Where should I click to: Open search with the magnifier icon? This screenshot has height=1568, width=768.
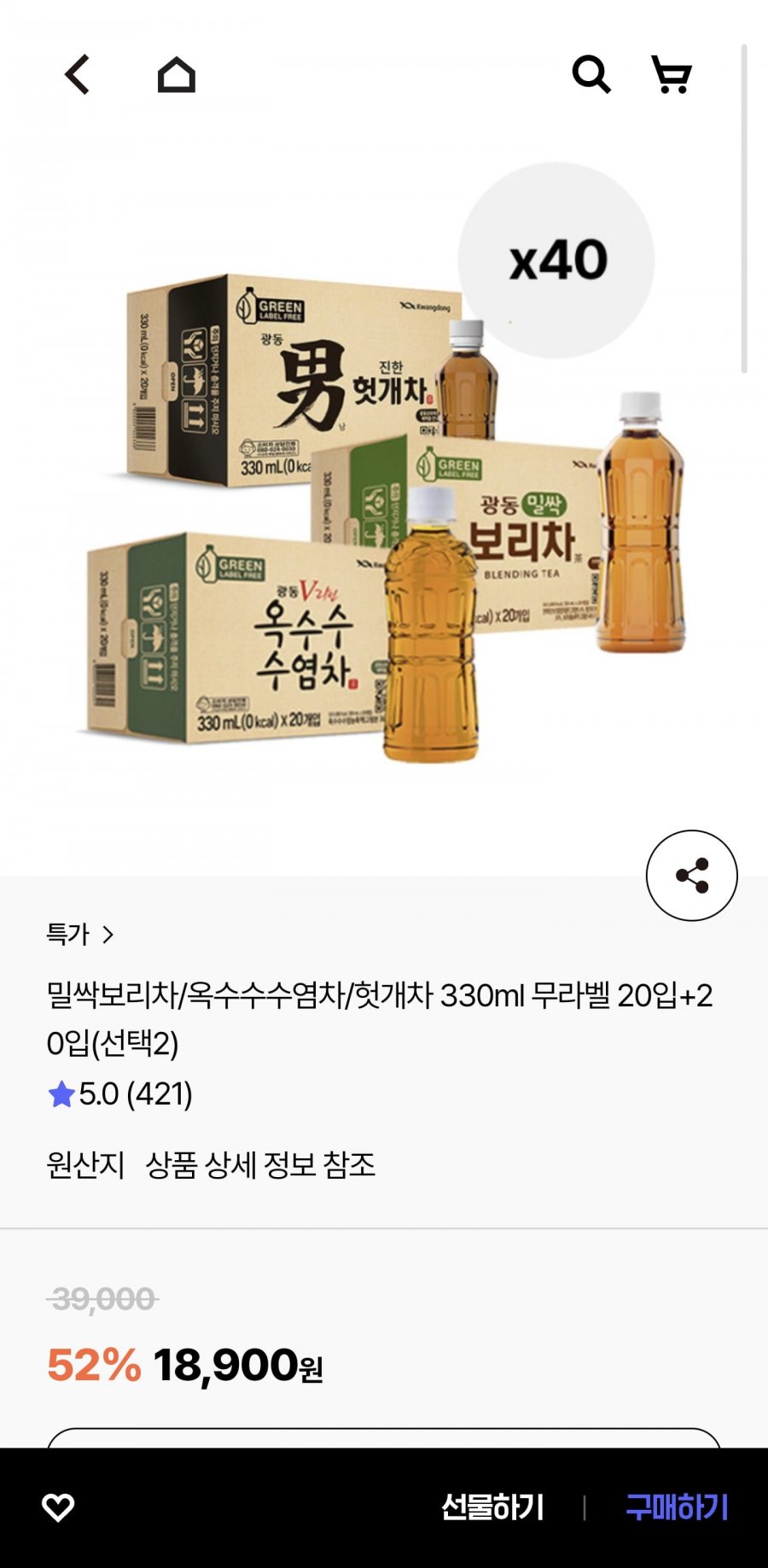click(591, 75)
